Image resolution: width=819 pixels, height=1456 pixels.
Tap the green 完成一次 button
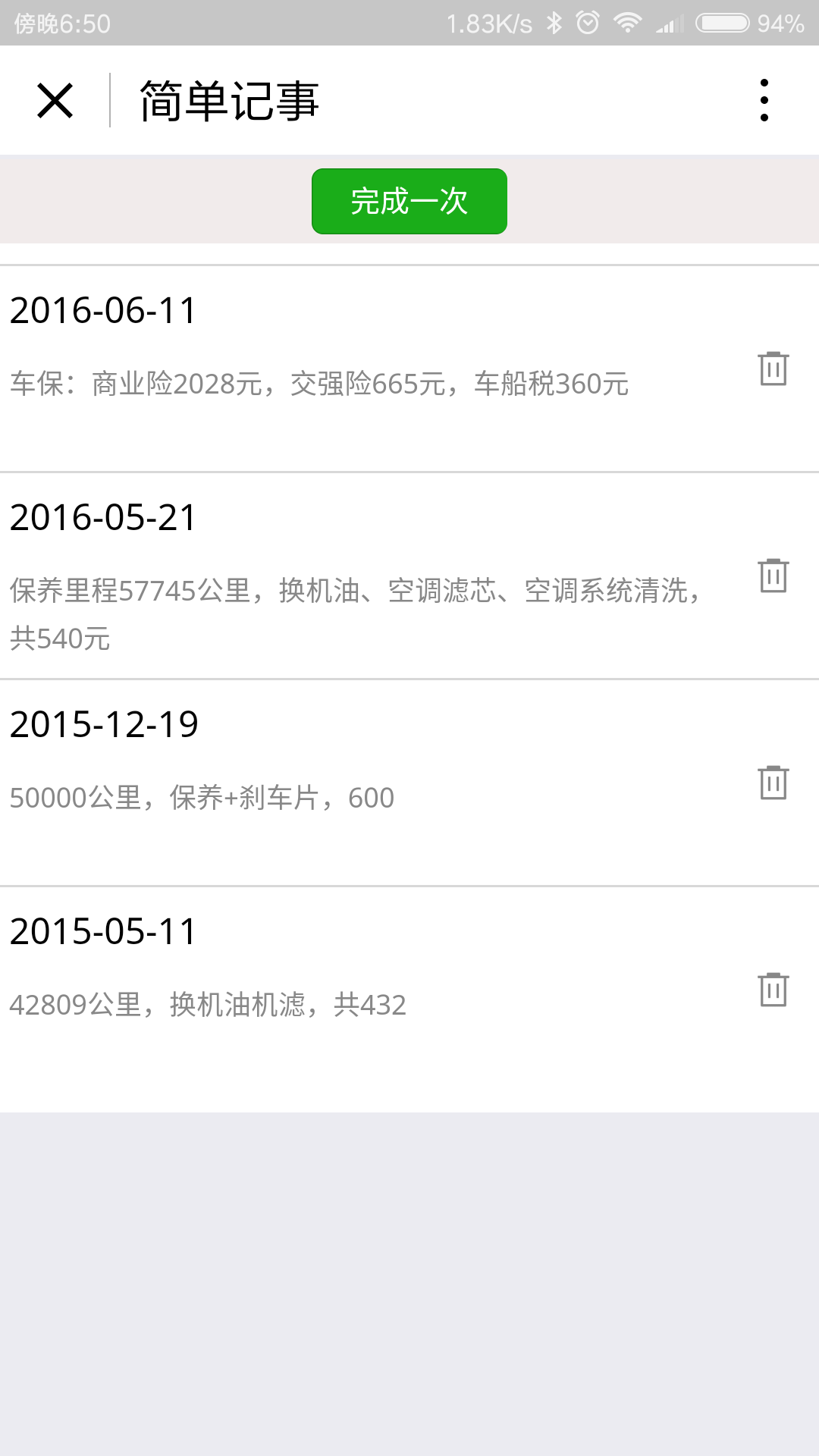tap(409, 202)
